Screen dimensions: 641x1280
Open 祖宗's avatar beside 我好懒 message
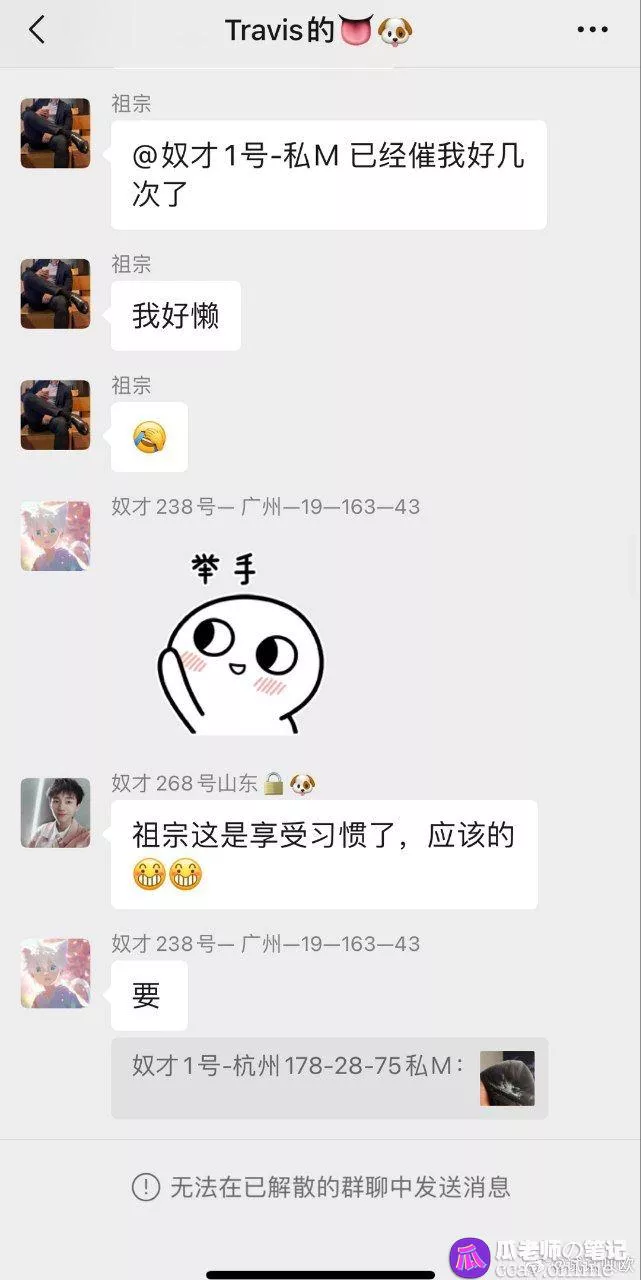56,294
